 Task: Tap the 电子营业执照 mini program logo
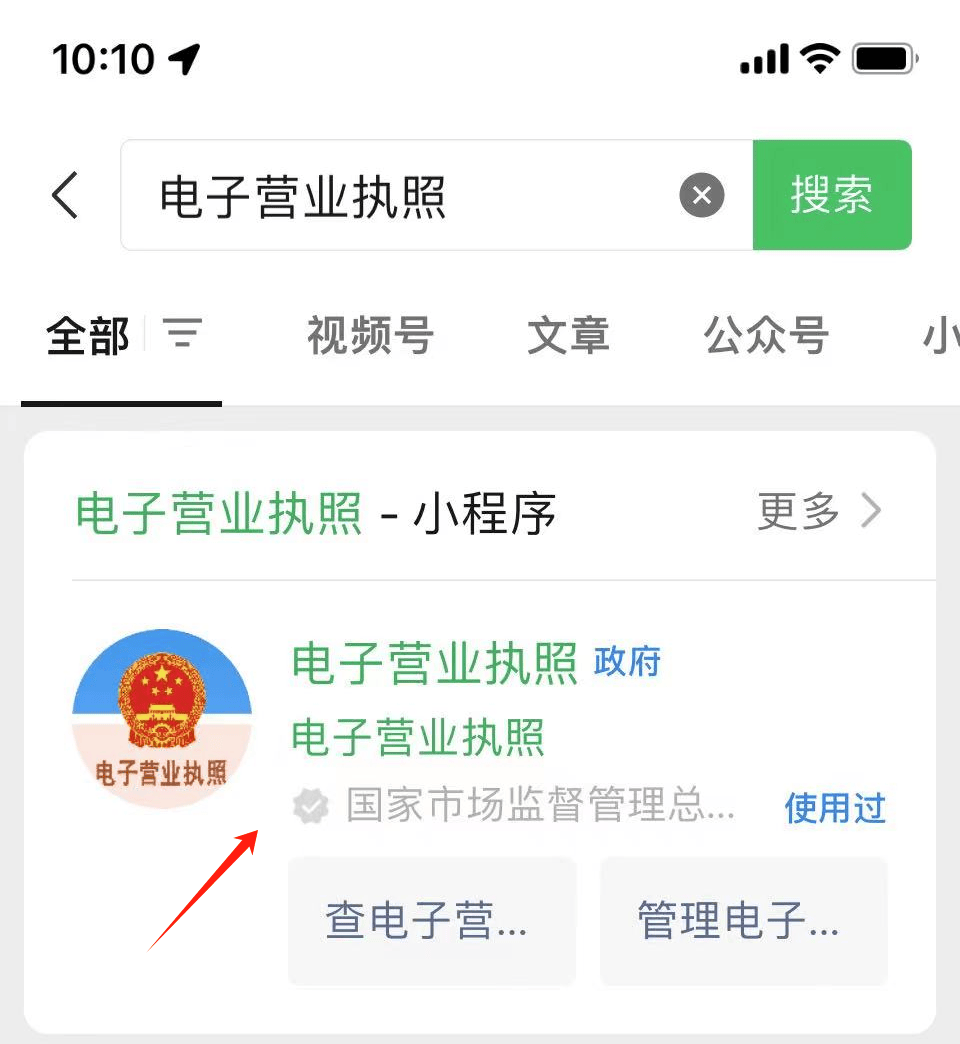161,718
